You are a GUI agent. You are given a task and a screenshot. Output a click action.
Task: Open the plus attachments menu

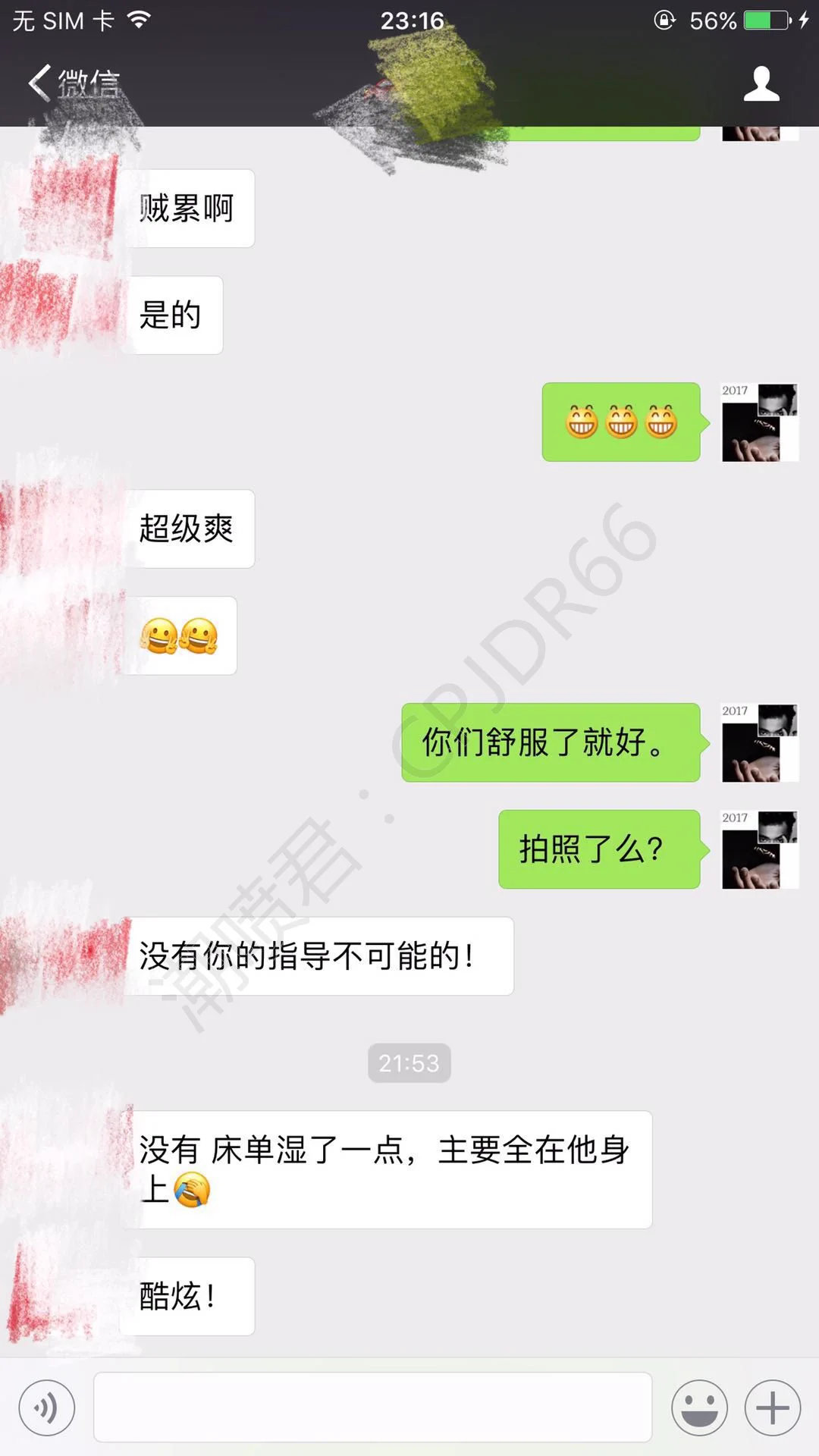pos(773,1408)
